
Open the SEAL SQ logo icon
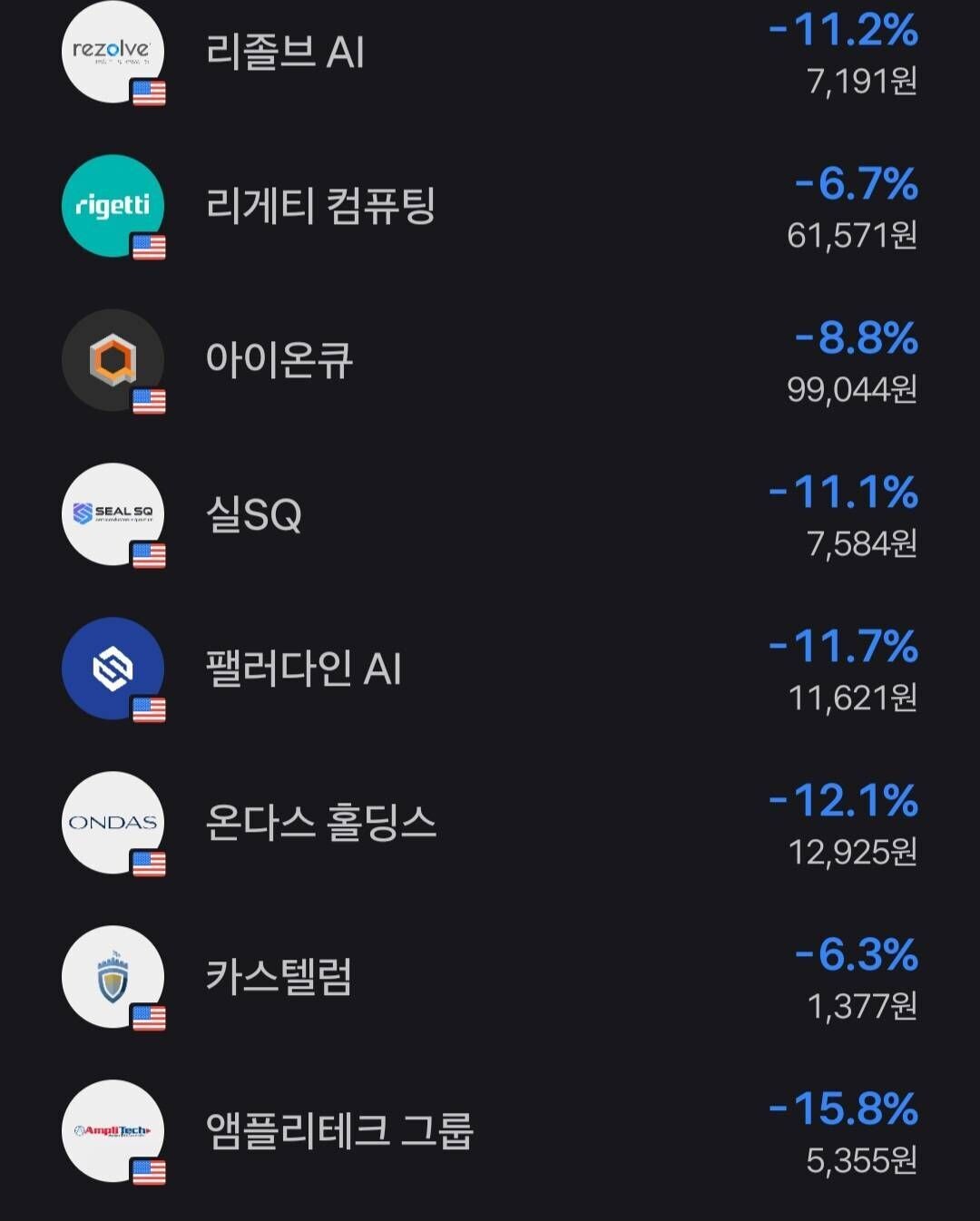(113, 513)
